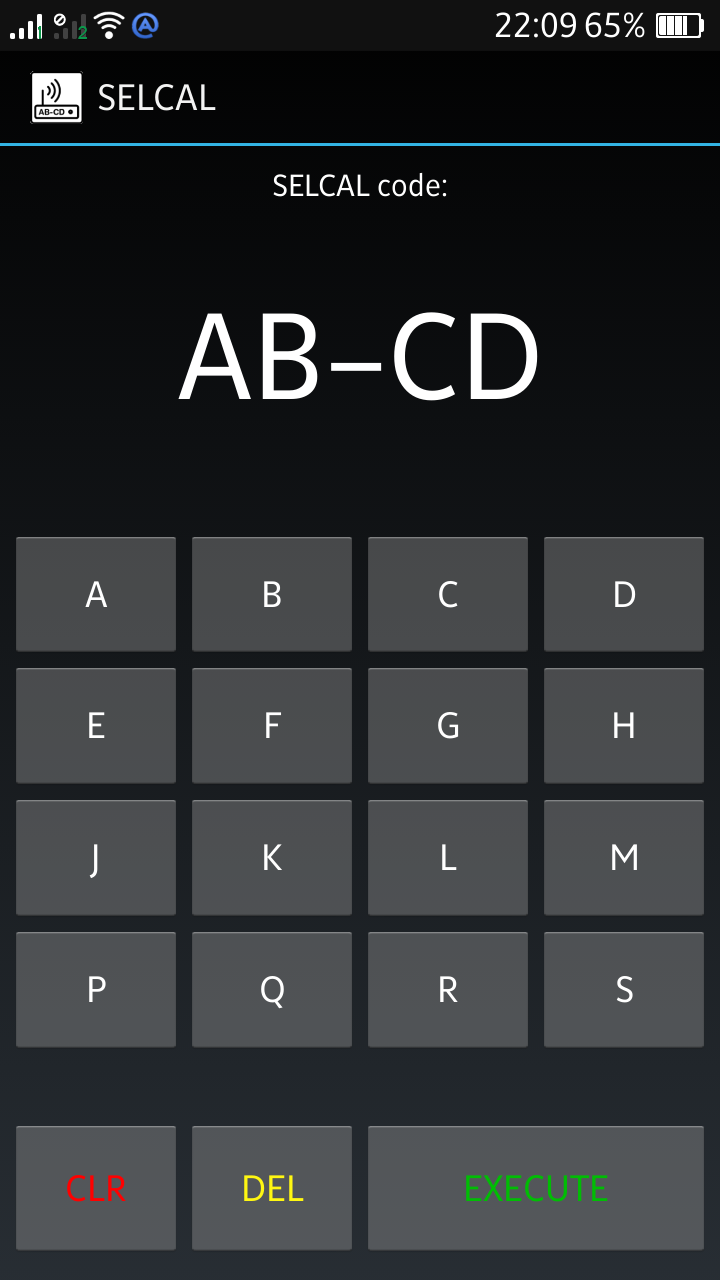
Task: Delete last character using DEL
Action: tap(271, 1188)
